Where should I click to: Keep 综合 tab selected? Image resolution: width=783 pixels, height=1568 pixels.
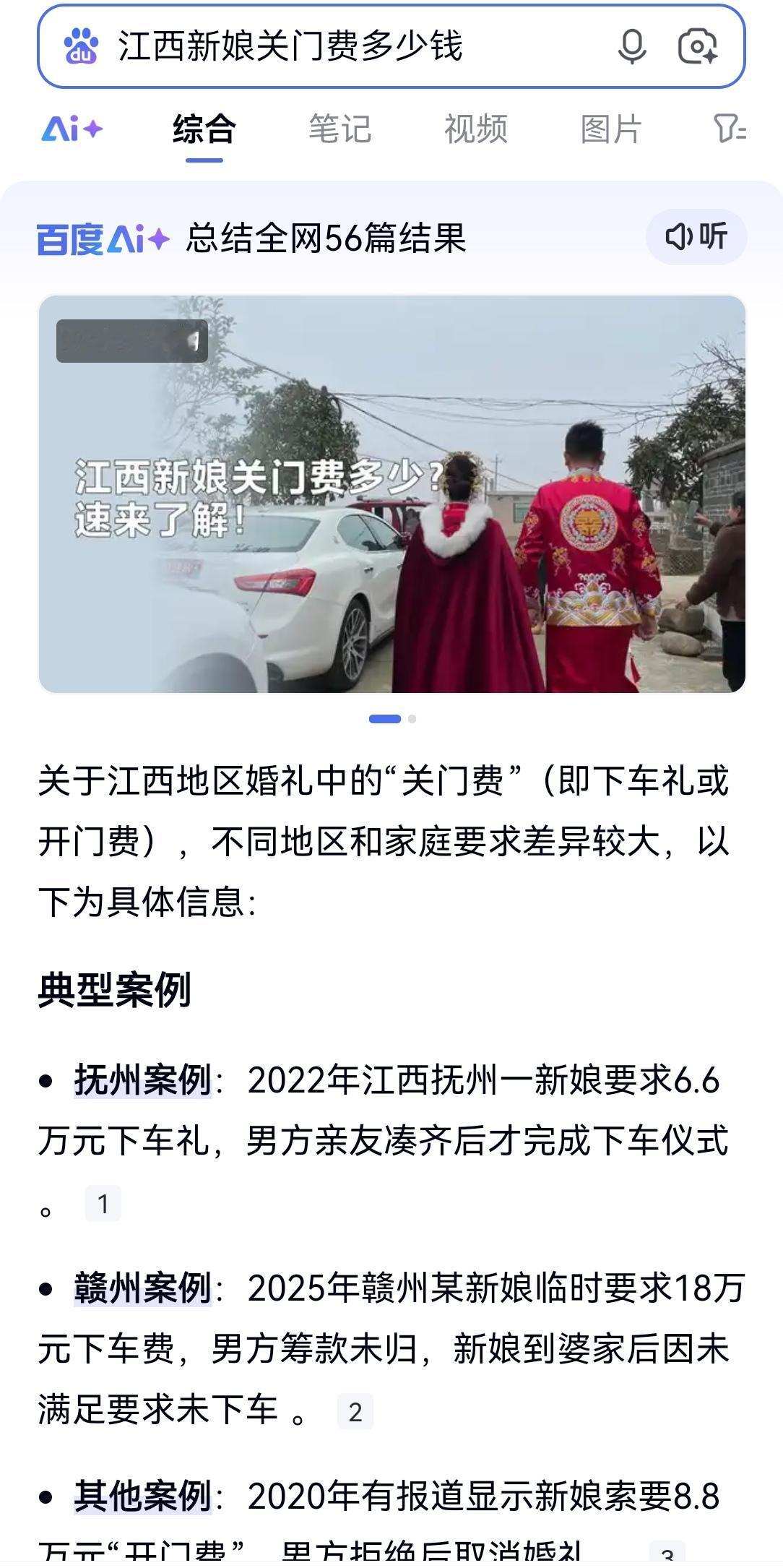click(204, 129)
